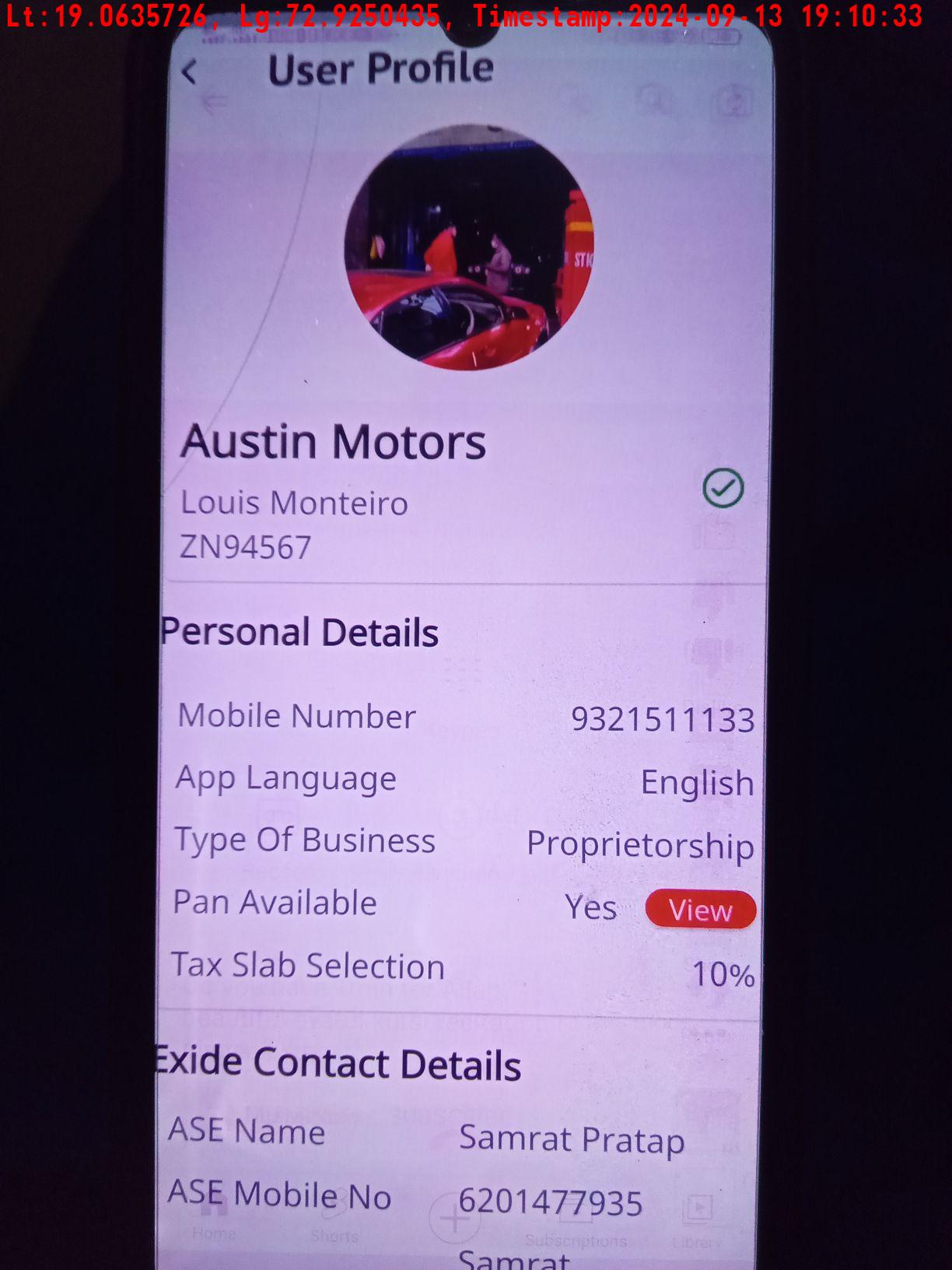Go back from User Profile
Screen dimensions: 952x1270
click(x=189, y=72)
